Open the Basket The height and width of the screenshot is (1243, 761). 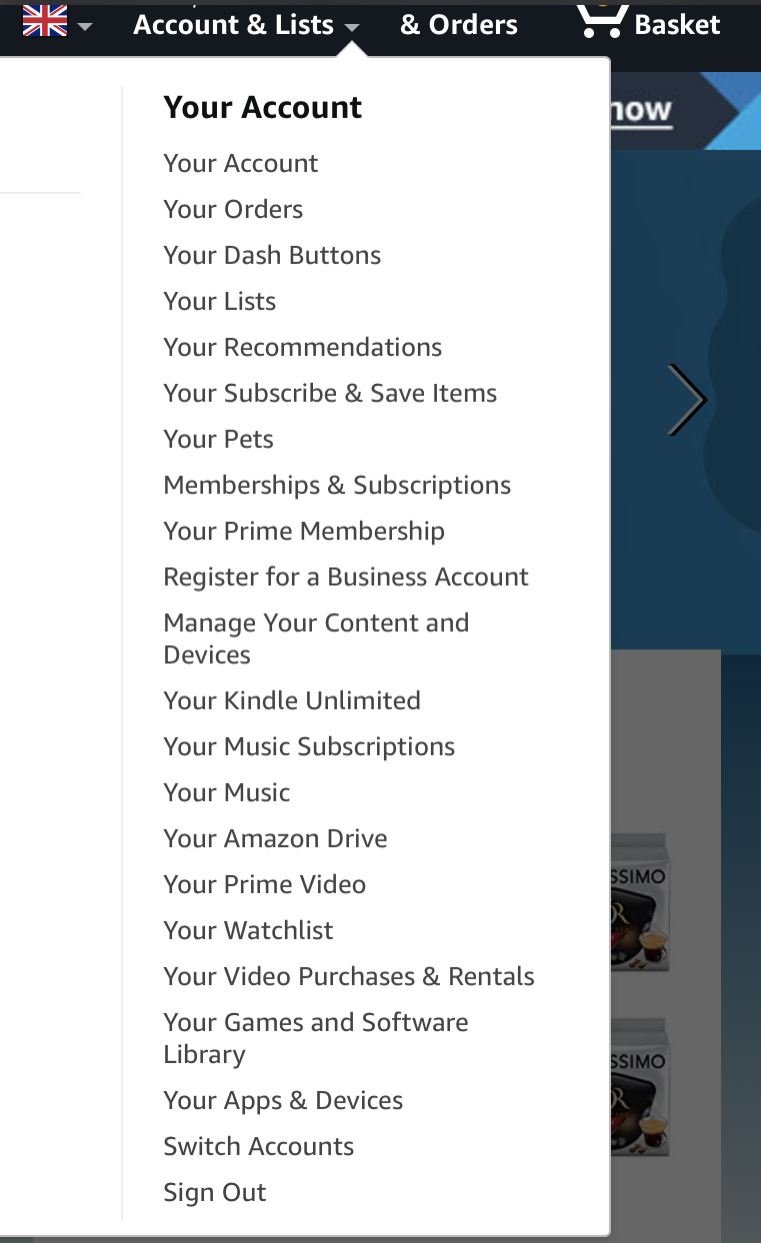650,22
